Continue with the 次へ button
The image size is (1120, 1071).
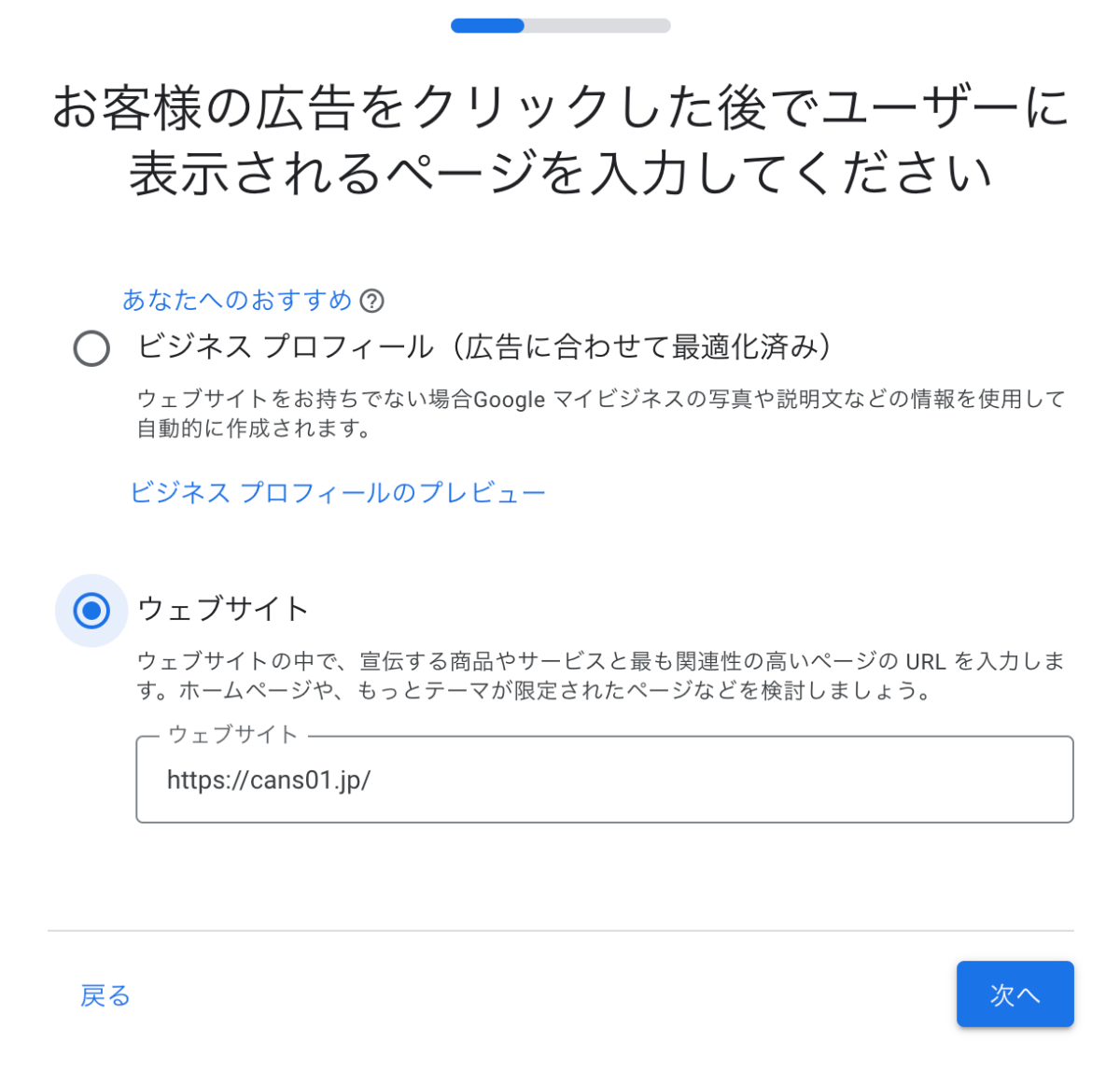[x=1014, y=994]
